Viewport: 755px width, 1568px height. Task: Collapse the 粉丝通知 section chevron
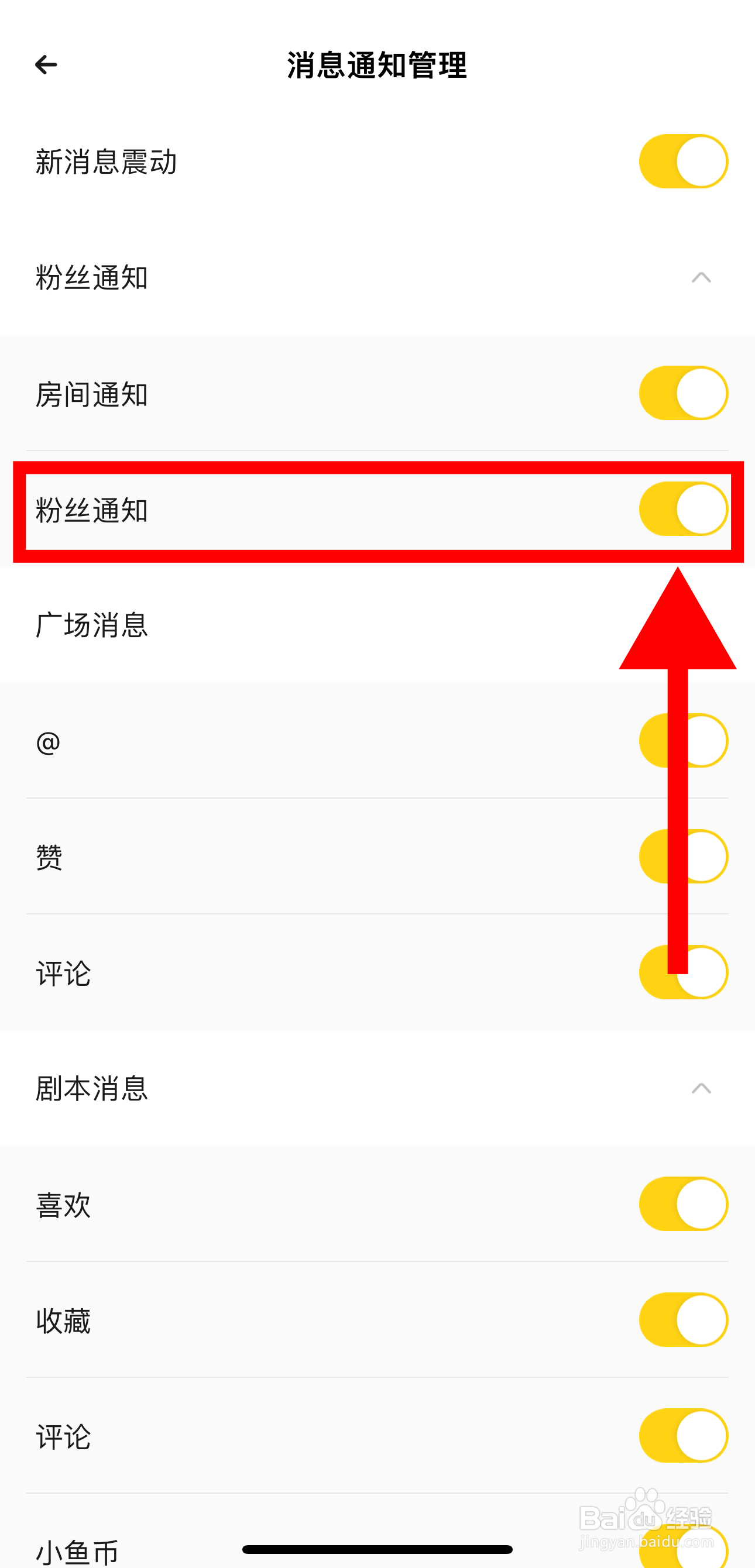click(701, 277)
